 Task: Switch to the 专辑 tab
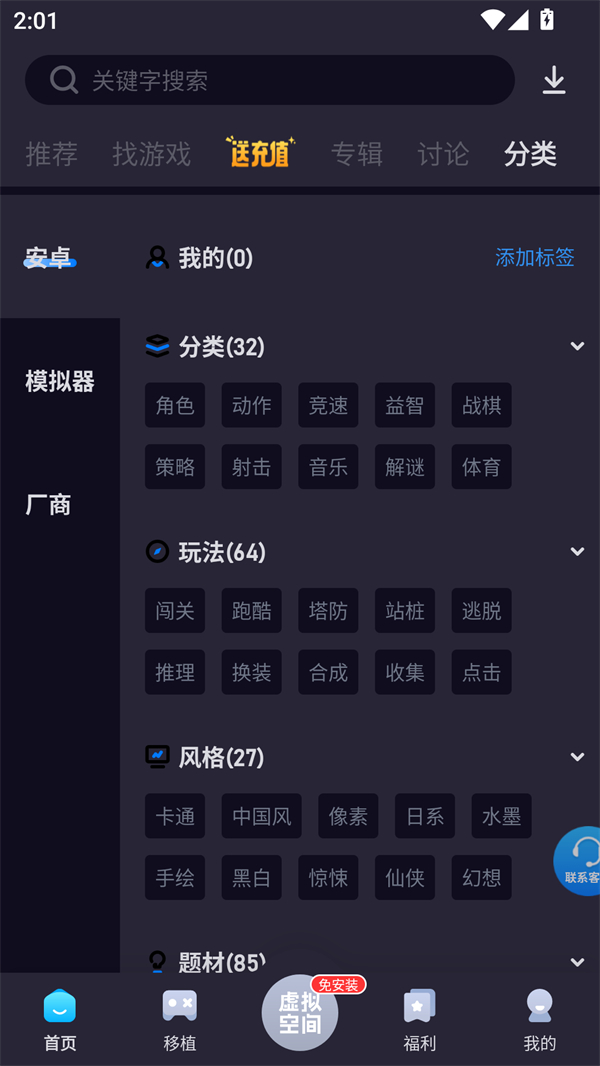pos(356,153)
